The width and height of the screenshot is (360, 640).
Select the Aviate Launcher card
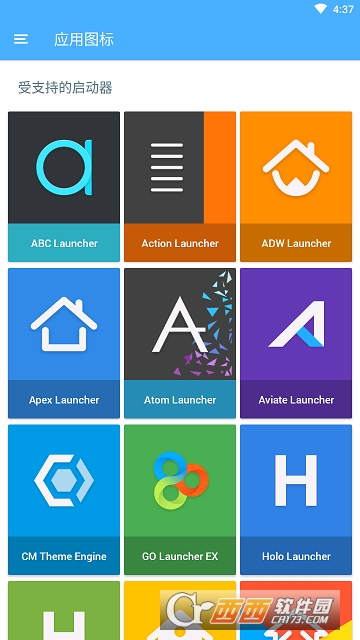[x=296, y=343]
